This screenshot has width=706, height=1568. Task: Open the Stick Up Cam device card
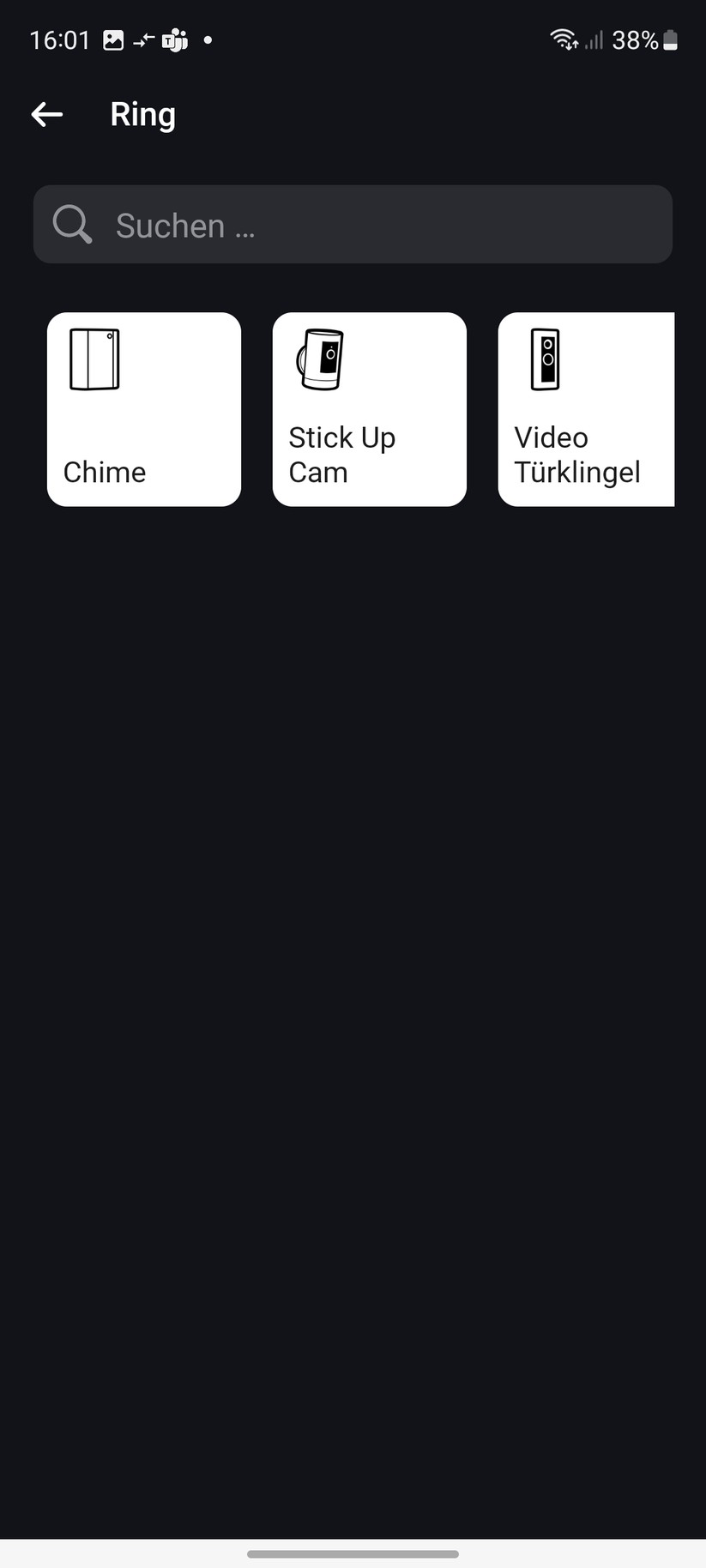[369, 409]
